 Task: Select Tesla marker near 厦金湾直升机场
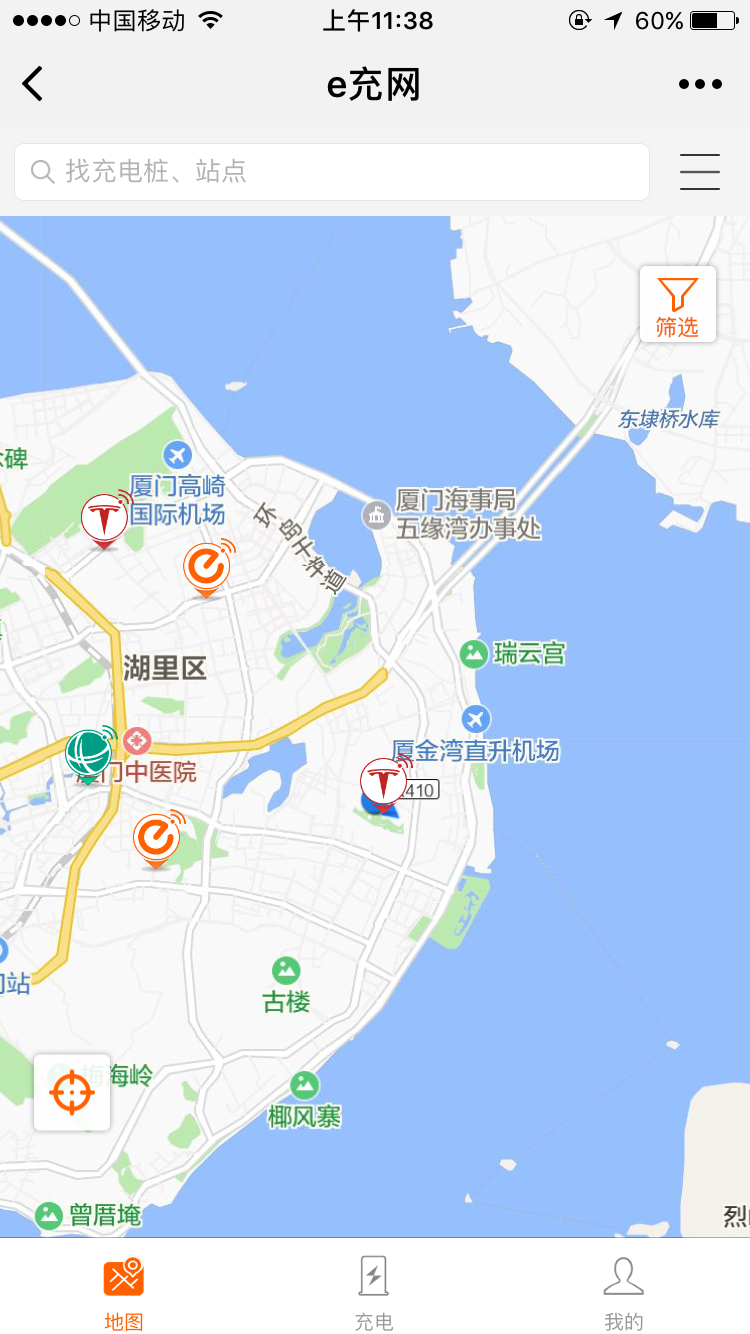(383, 782)
